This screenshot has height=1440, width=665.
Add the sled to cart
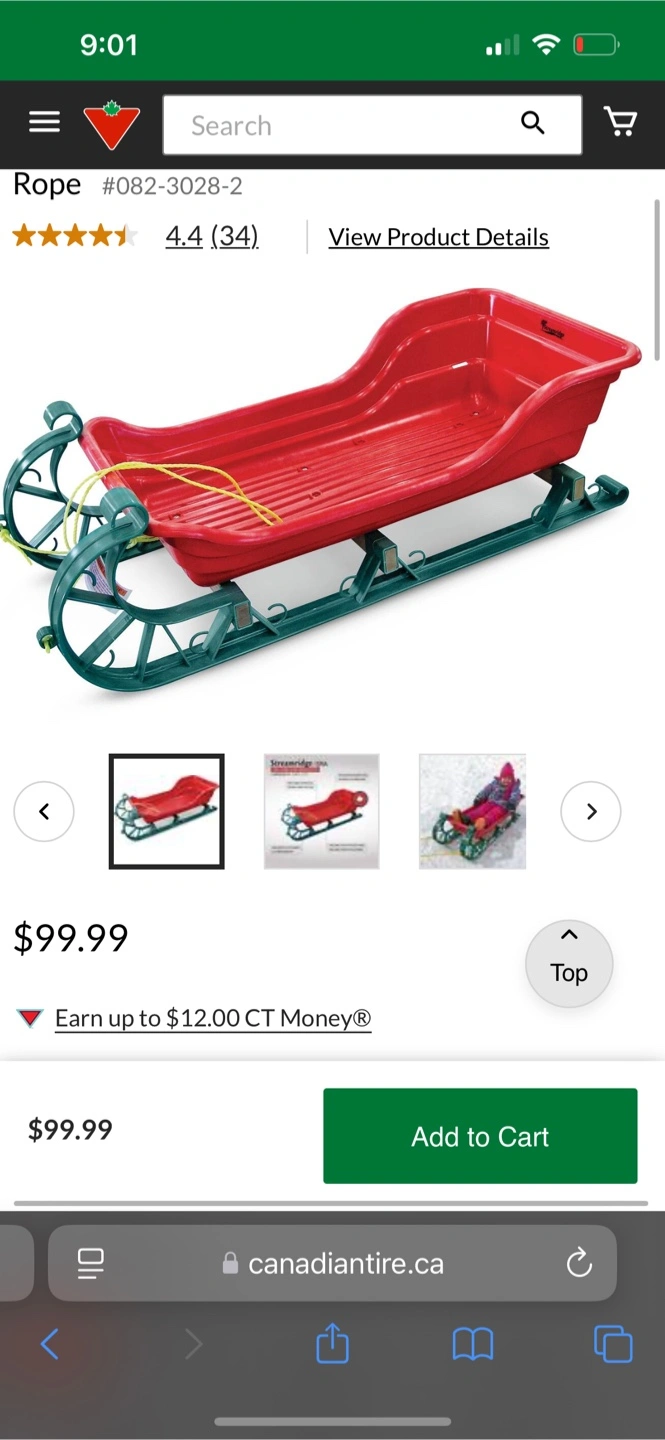[x=480, y=1136]
